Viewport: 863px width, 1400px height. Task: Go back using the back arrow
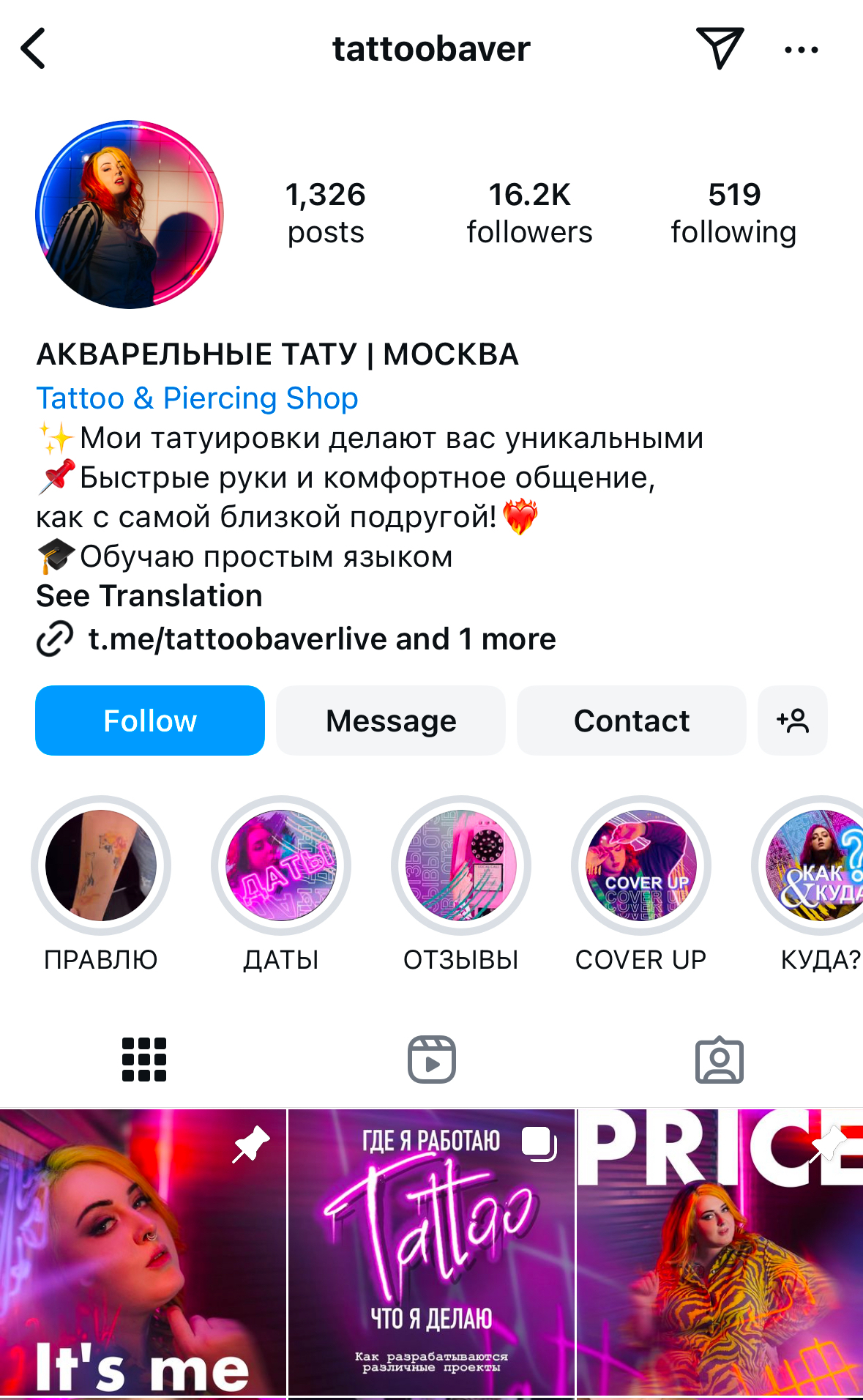[x=34, y=48]
